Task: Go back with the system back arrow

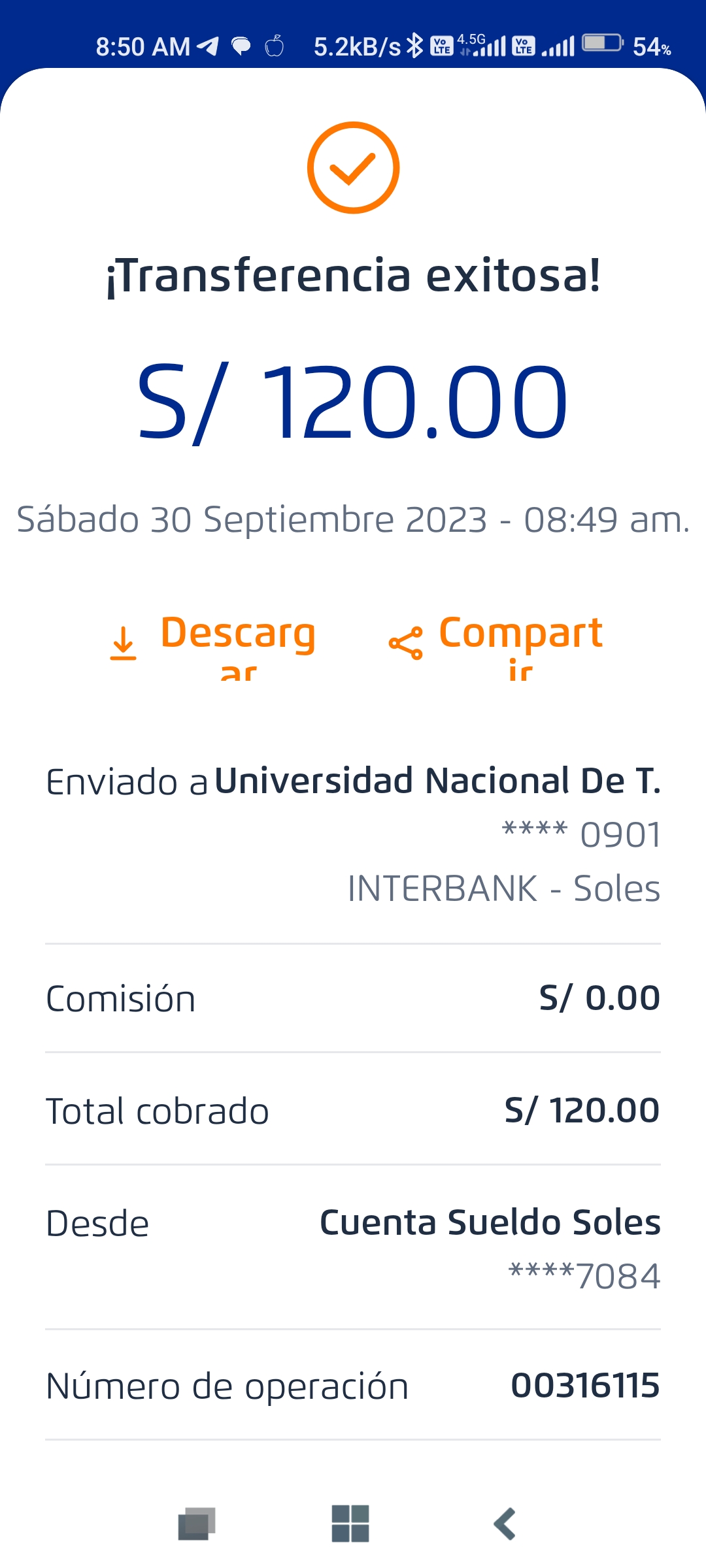Action: tap(505, 1524)
